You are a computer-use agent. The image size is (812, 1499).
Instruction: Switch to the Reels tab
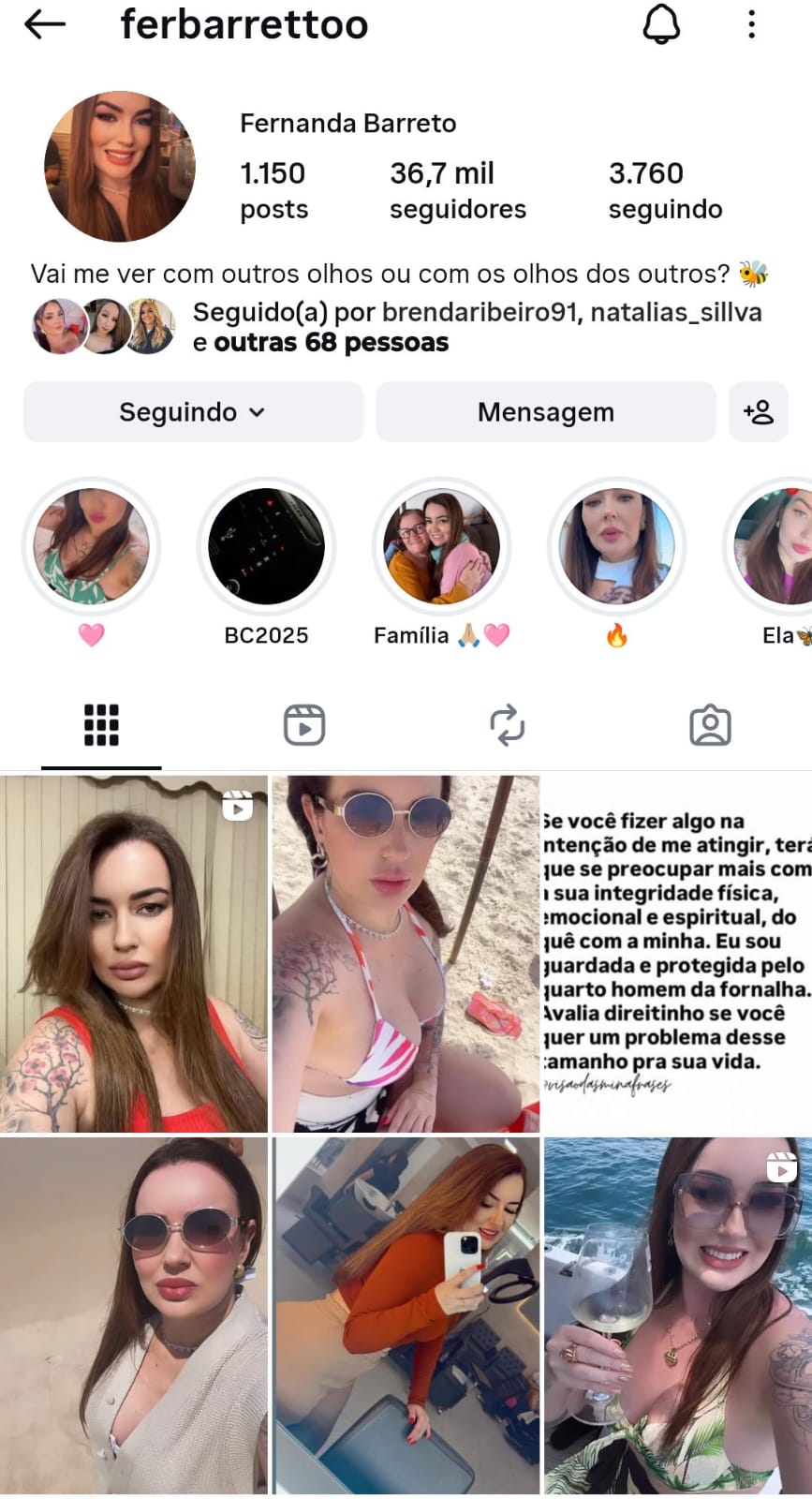point(304,725)
